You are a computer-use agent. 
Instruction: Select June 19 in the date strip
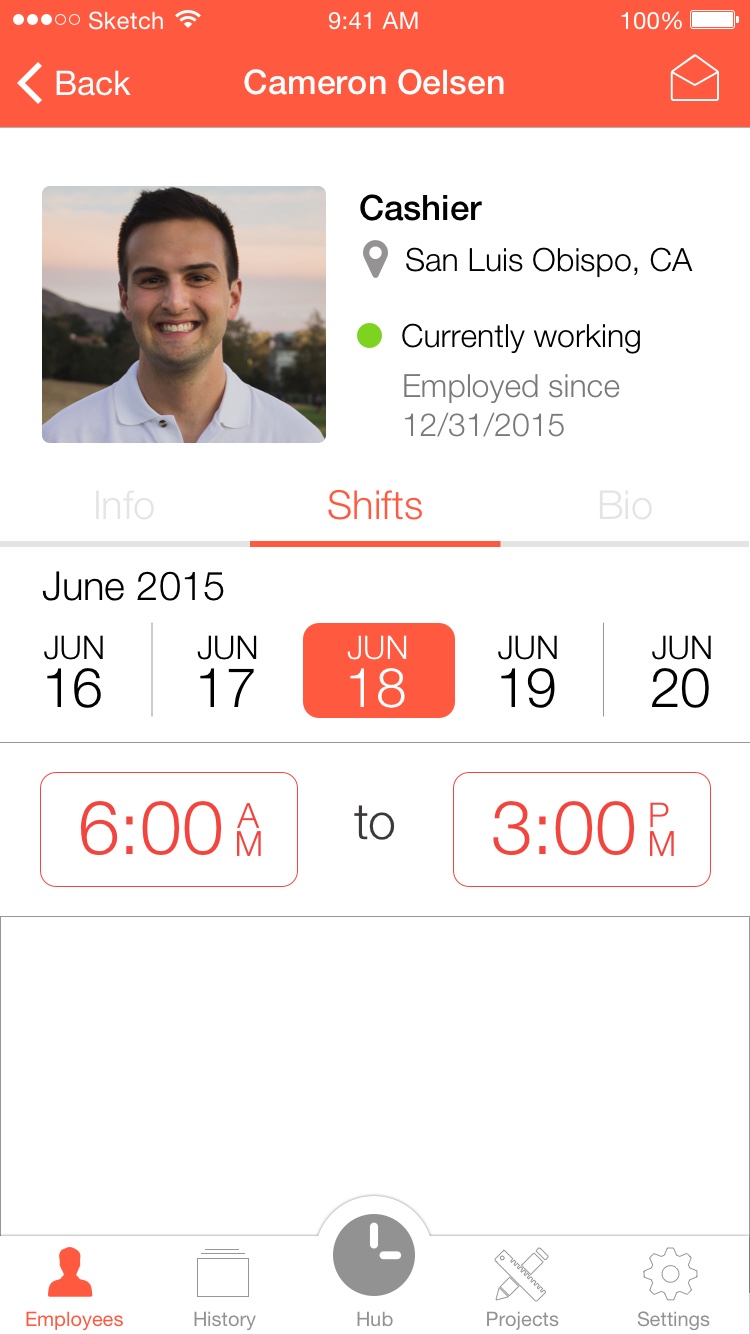coord(528,671)
